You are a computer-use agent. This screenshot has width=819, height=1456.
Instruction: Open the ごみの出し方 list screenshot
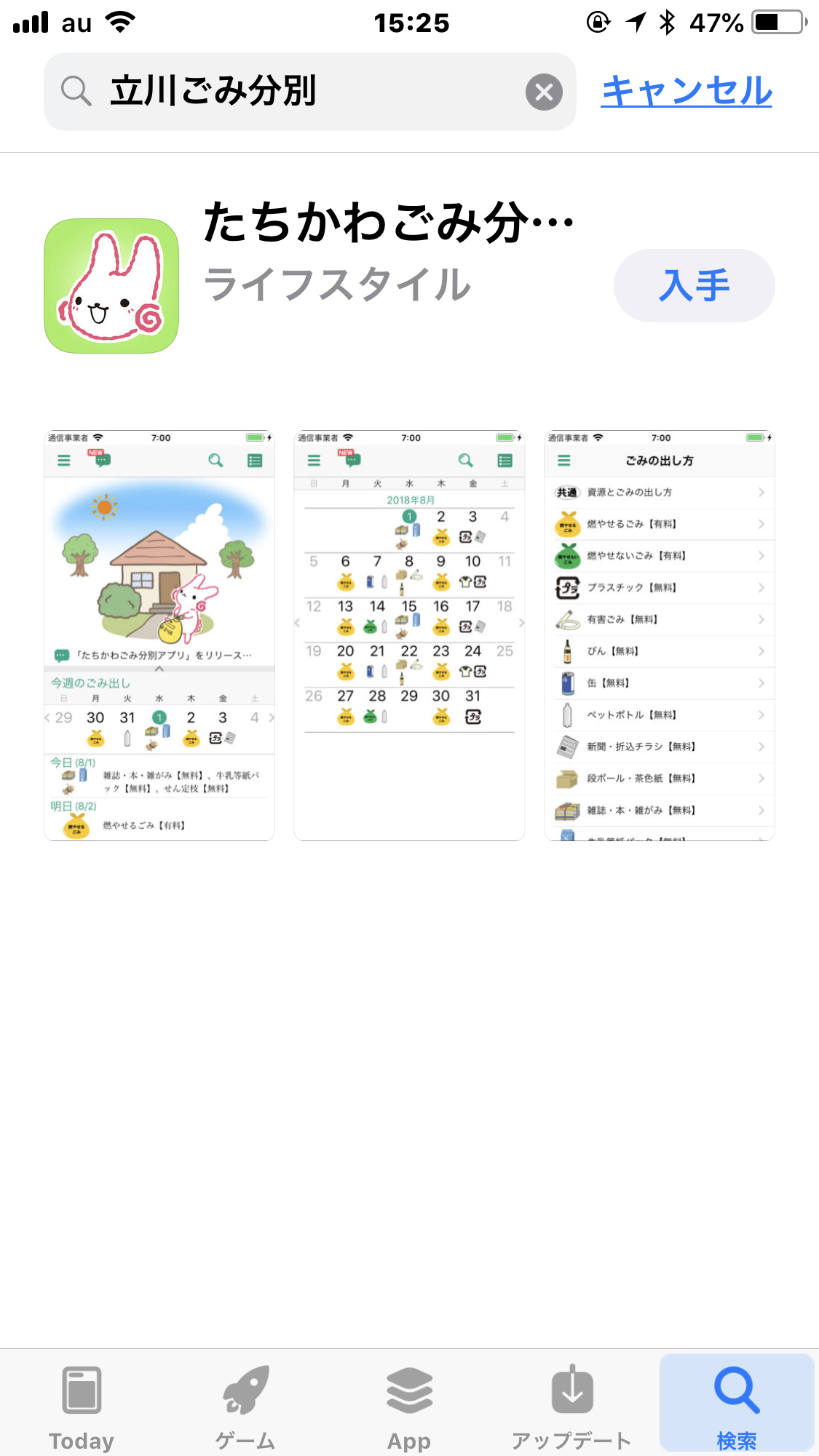click(x=659, y=635)
